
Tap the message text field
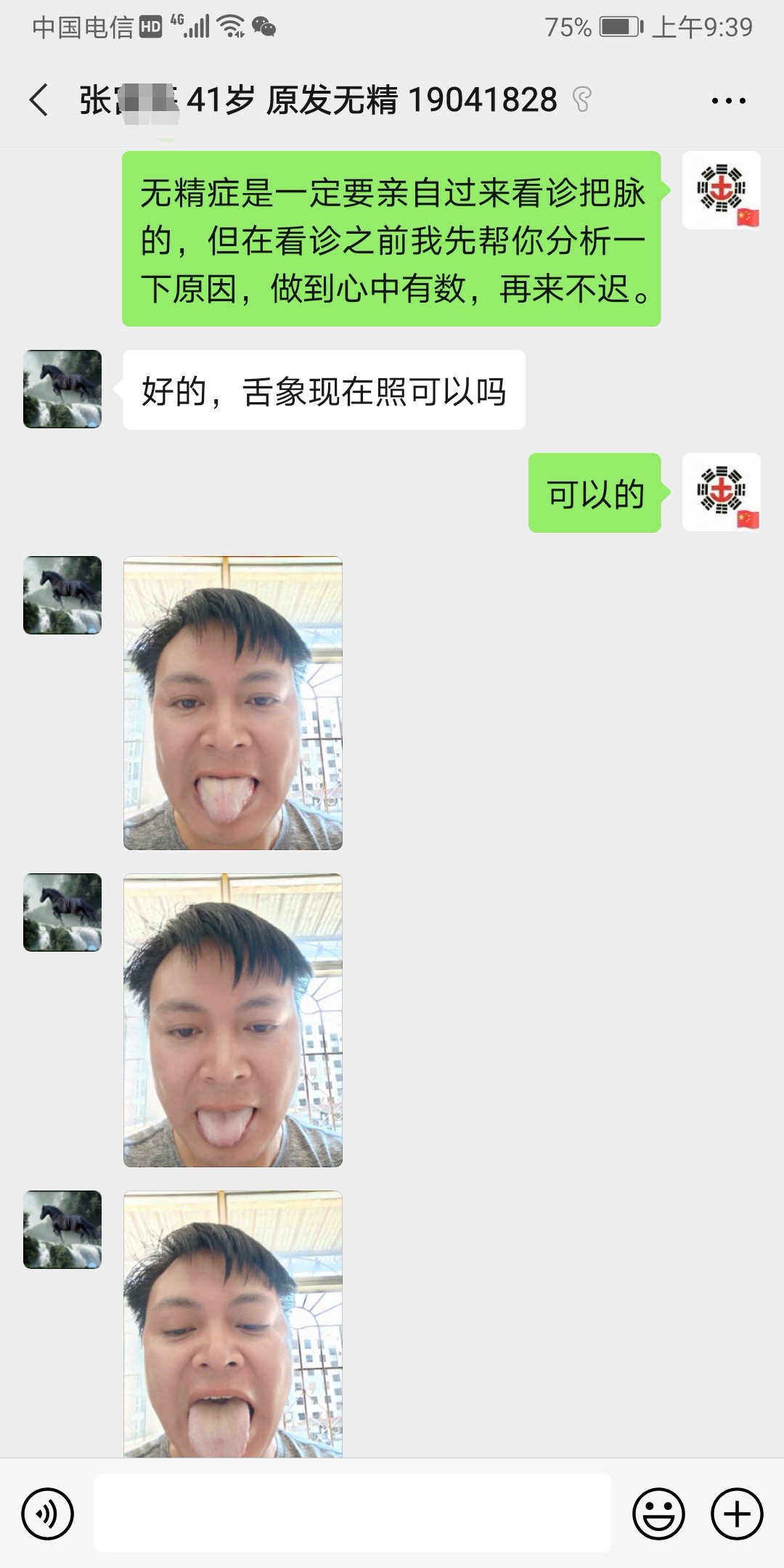(353, 1512)
